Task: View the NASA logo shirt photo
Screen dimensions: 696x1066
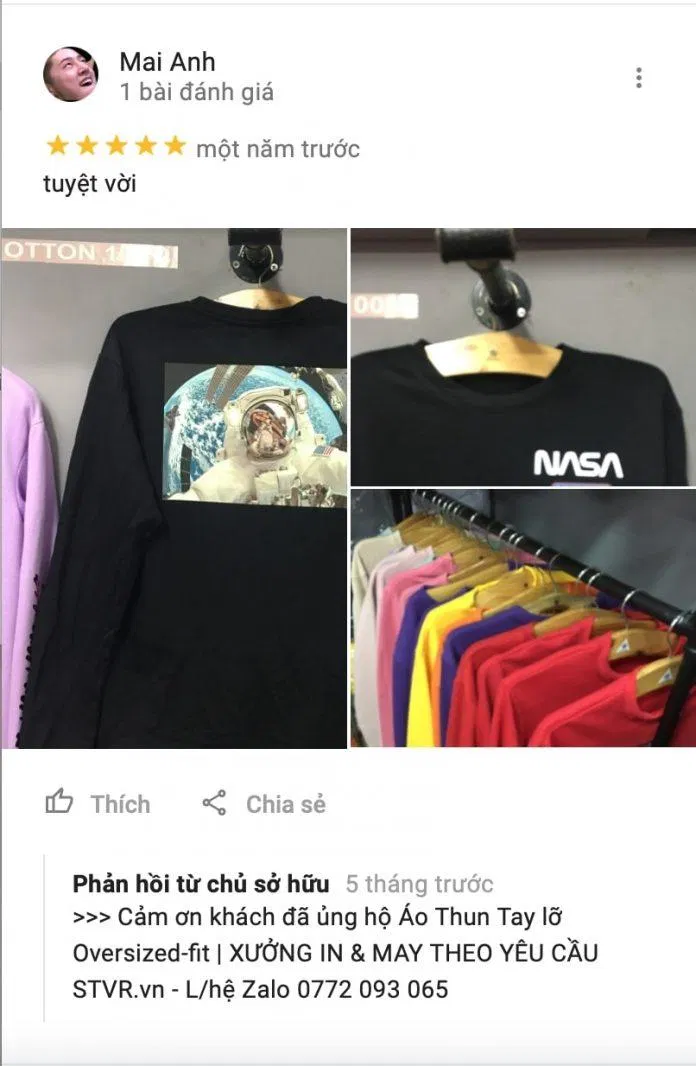Action: 522,356
